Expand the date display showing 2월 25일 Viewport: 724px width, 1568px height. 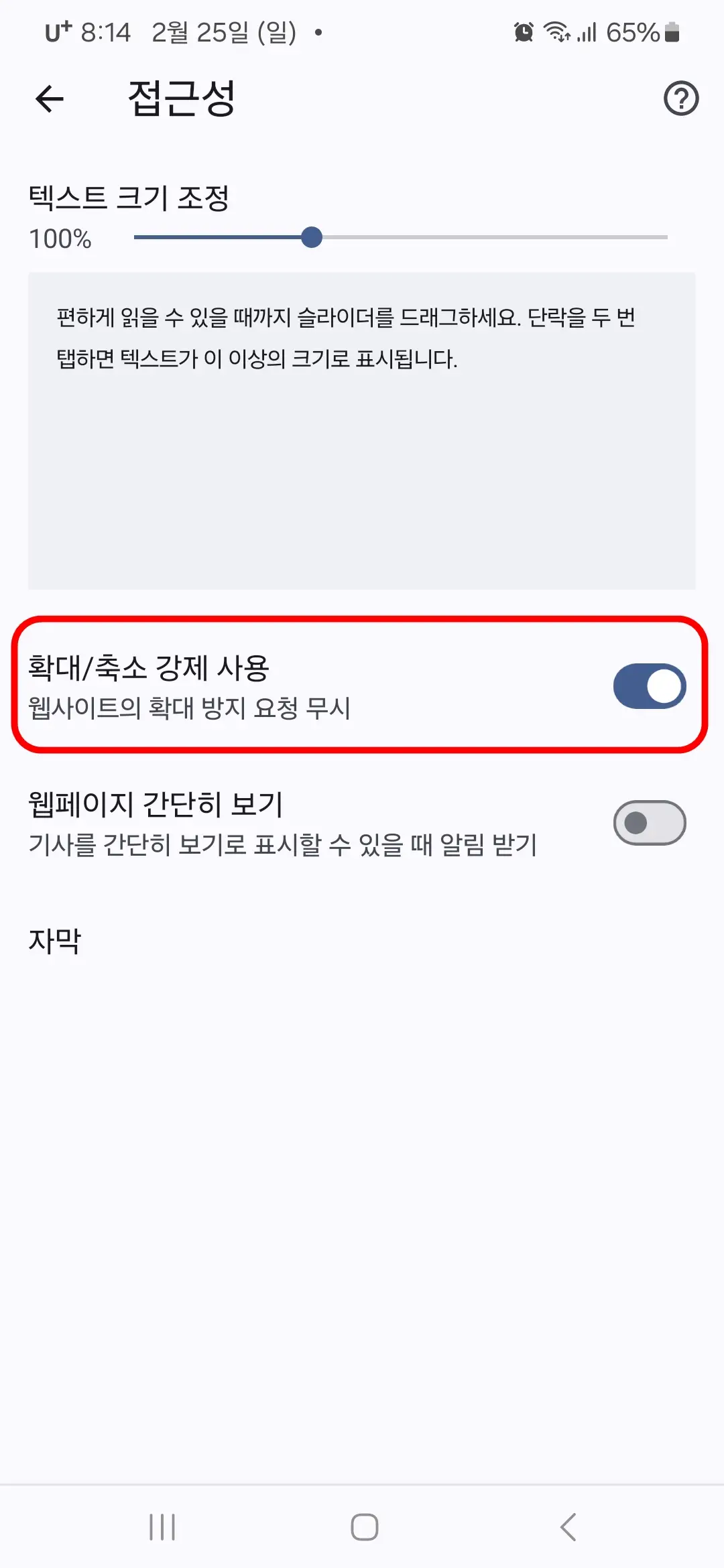224,31
